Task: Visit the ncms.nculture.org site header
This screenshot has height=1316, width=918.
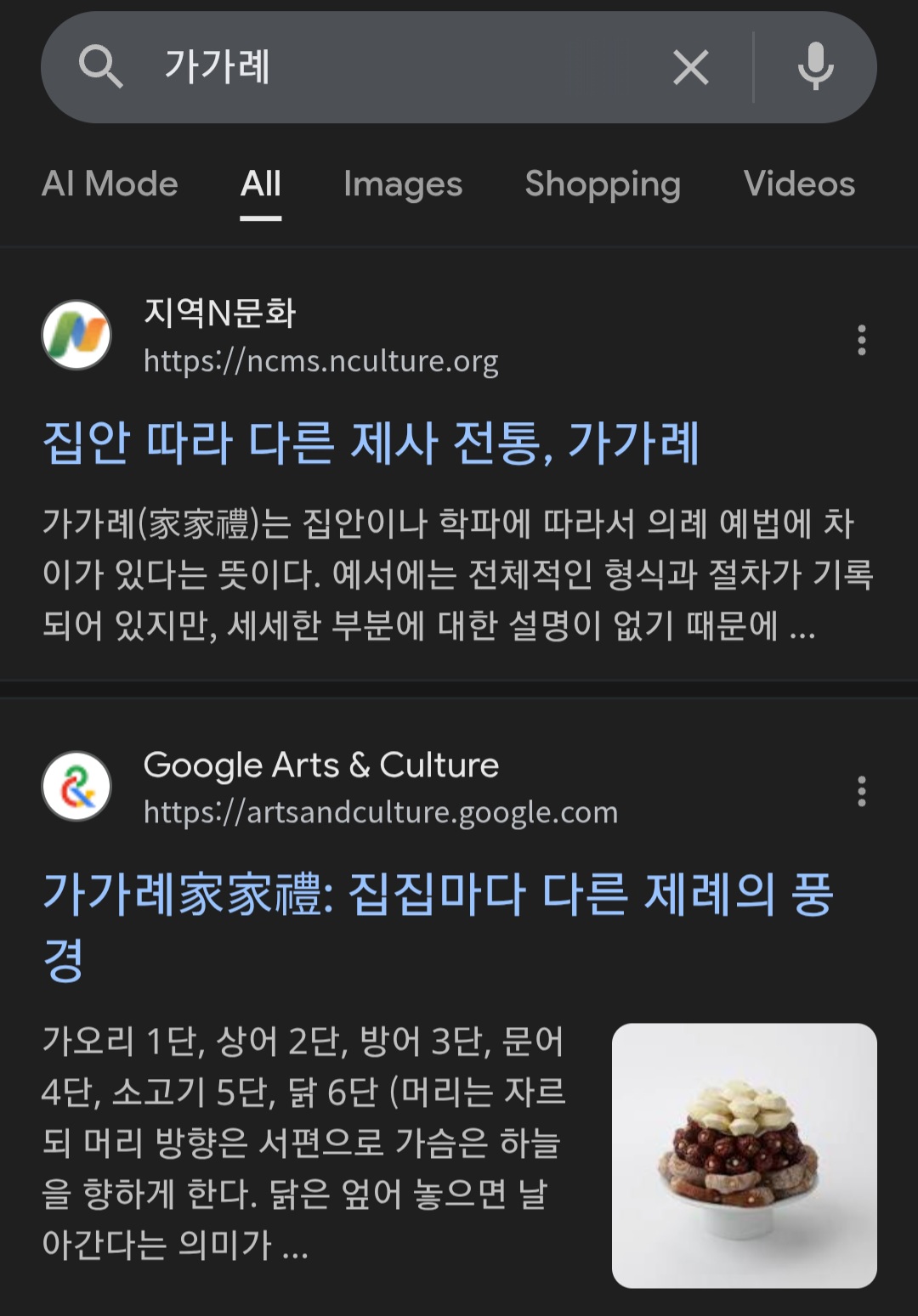Action: click(320, 338)
